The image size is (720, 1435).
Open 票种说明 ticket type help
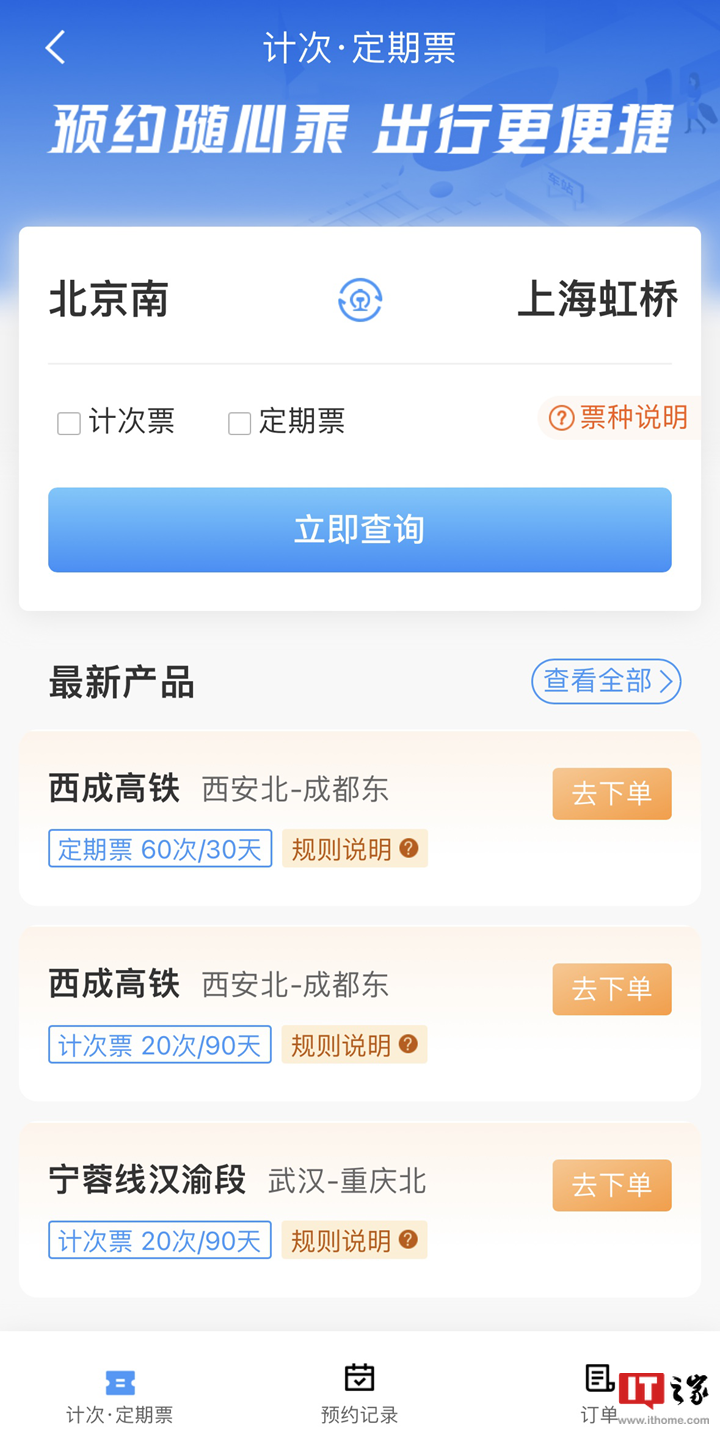click(619, 418)
